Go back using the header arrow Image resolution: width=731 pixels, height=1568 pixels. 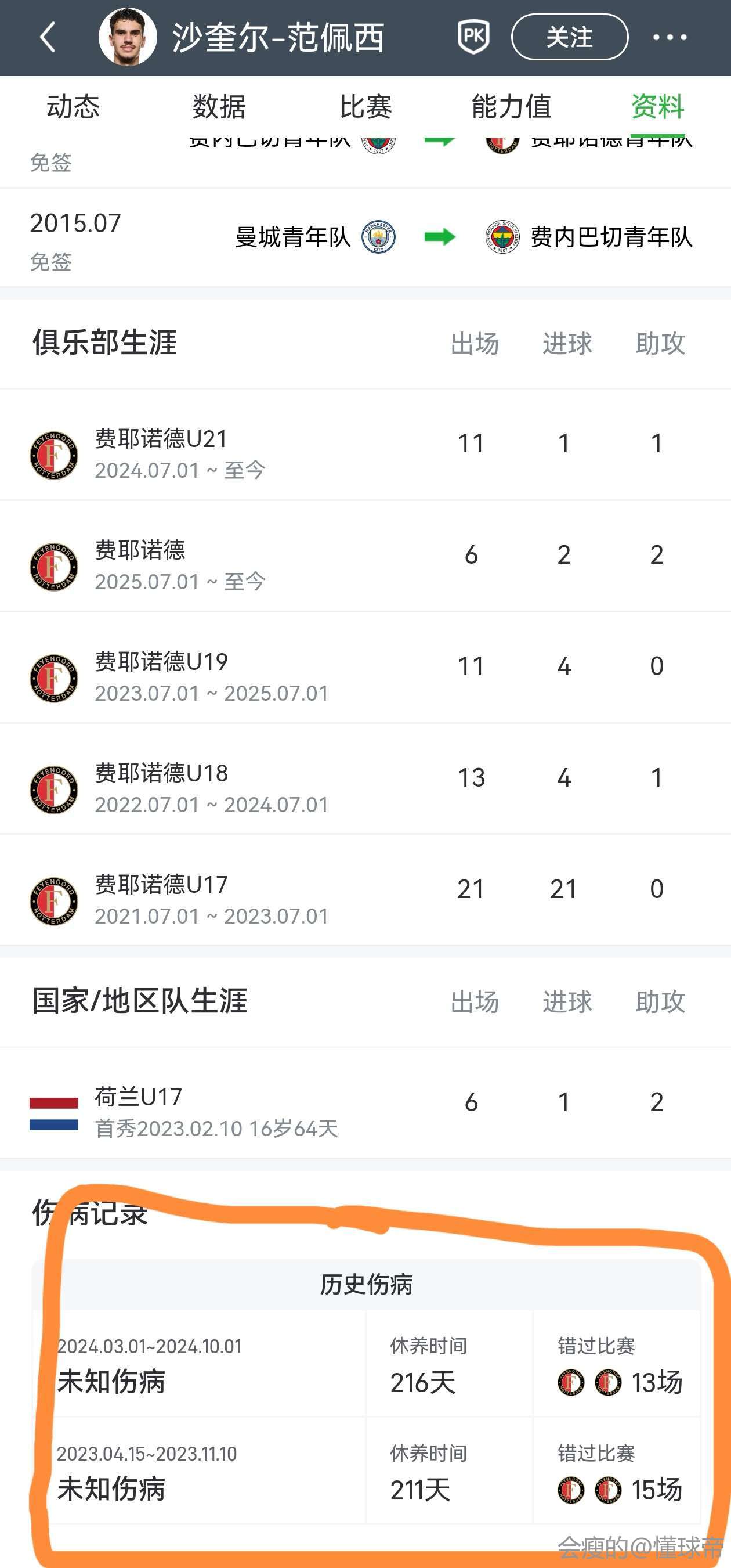(48, 37)
